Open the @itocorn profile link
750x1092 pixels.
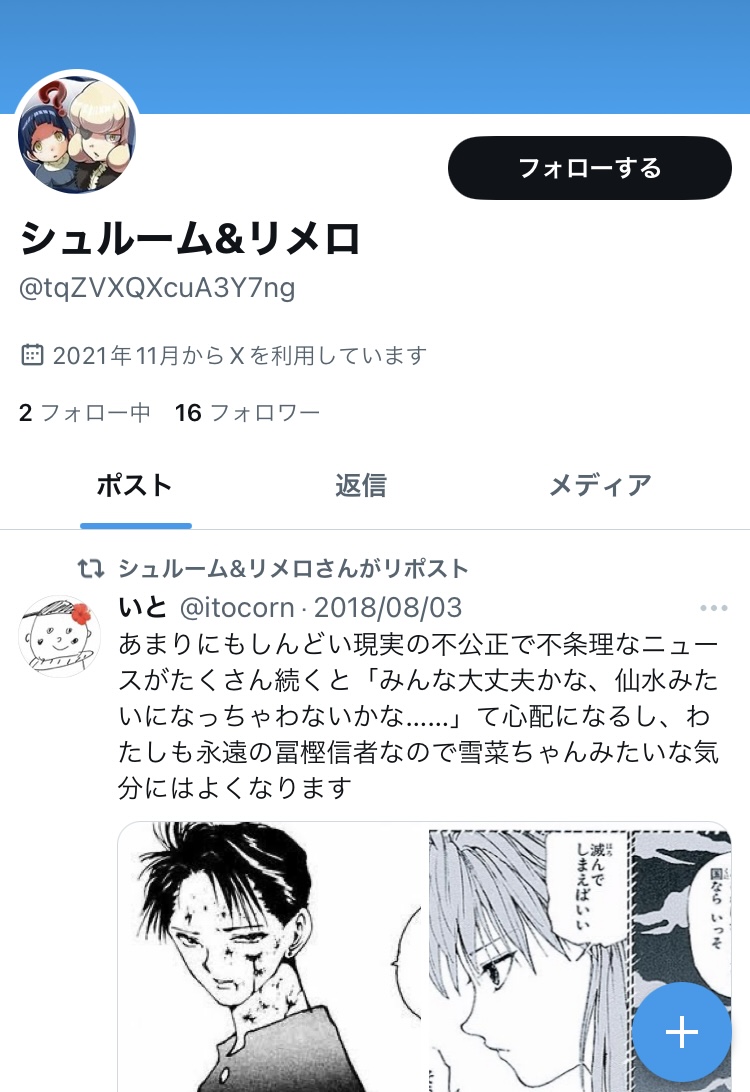click(x=237, y=607)
